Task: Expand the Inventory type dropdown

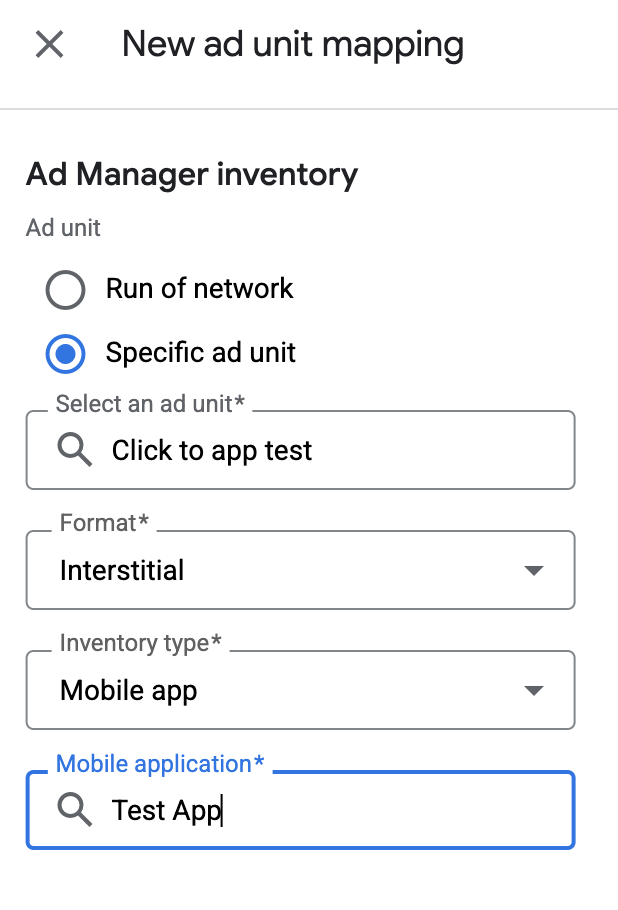Action: 300,691
